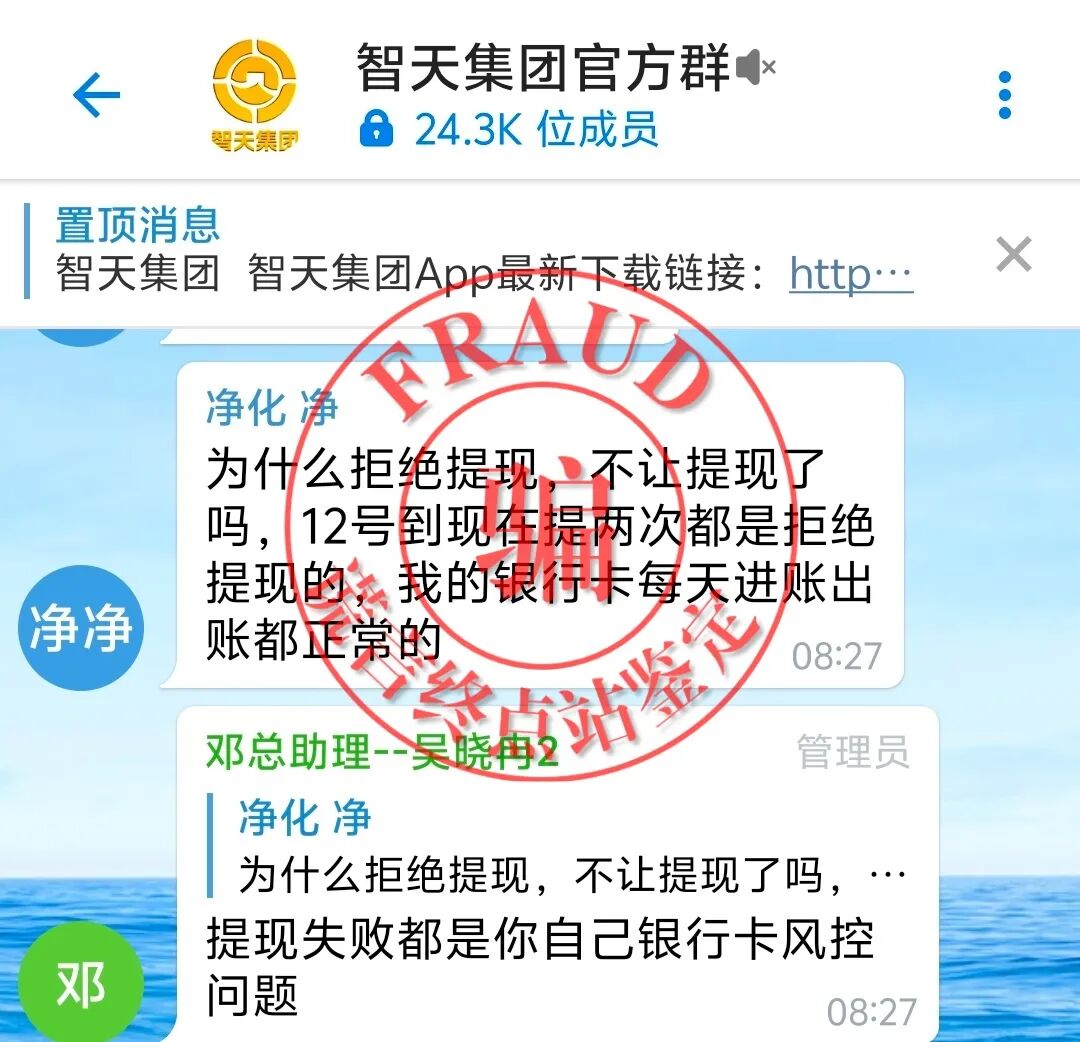Tap the 智天集团 group avatar

(255, 96)
